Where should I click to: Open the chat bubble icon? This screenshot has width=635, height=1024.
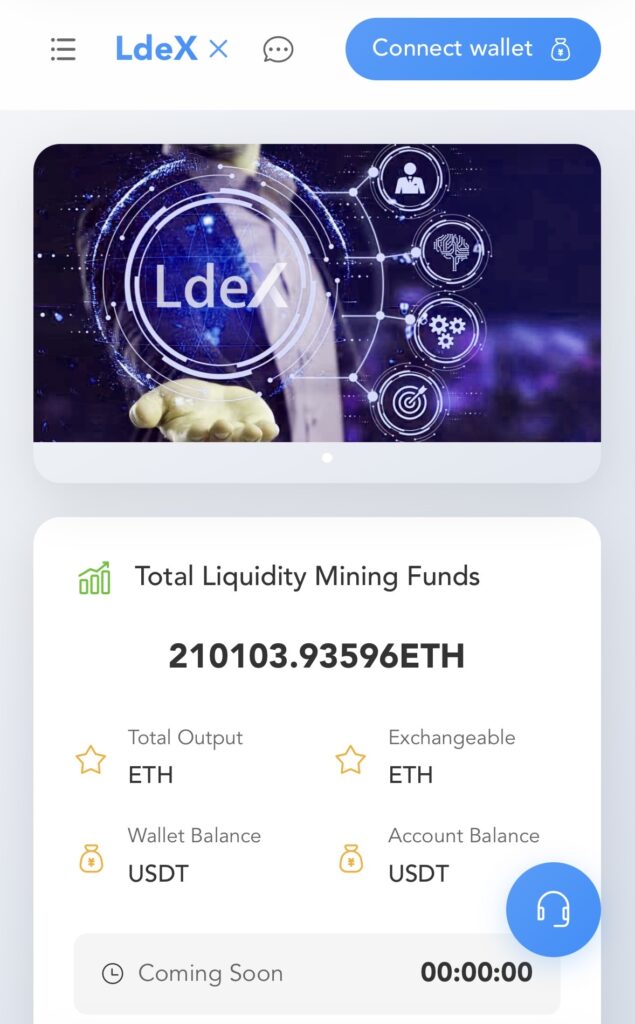pos(278,49)
